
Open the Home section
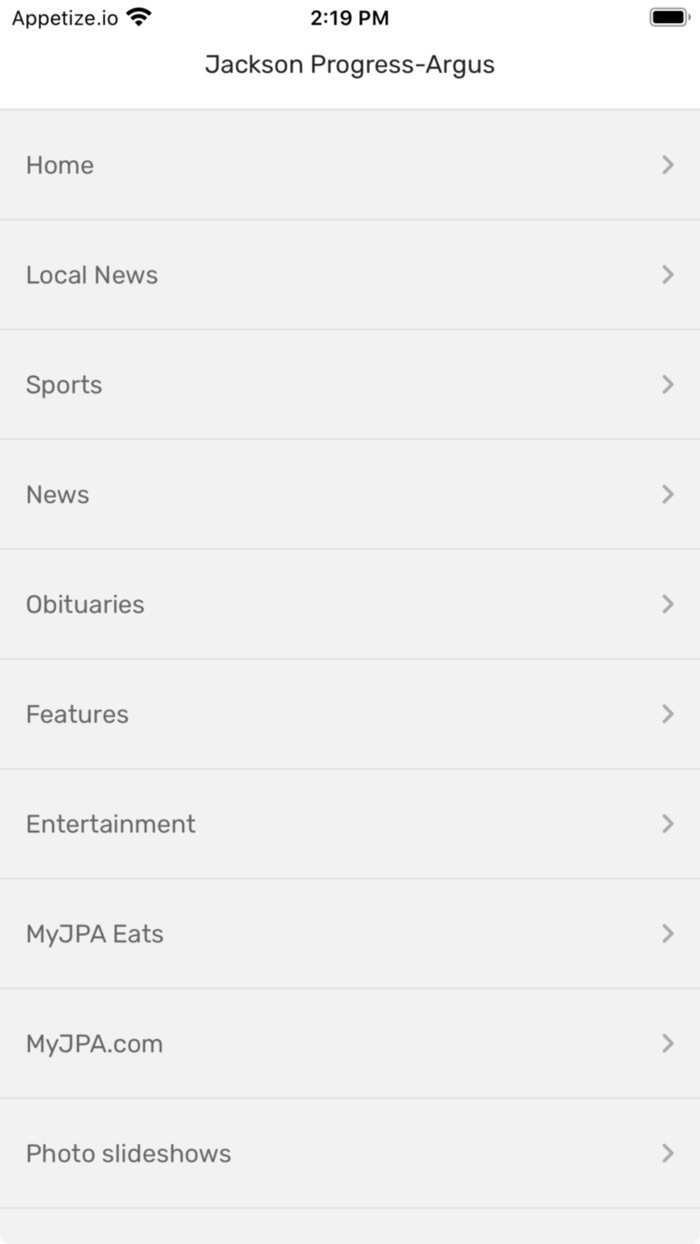350,165
